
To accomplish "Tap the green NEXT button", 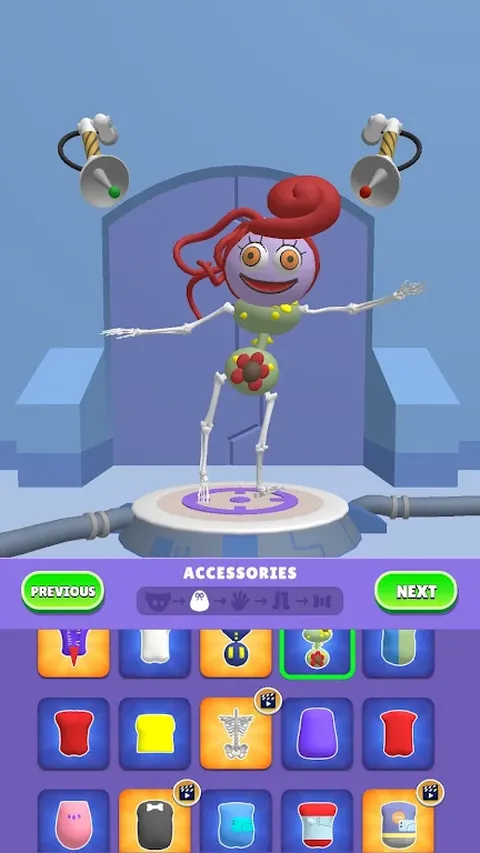I will coord(416,592).
